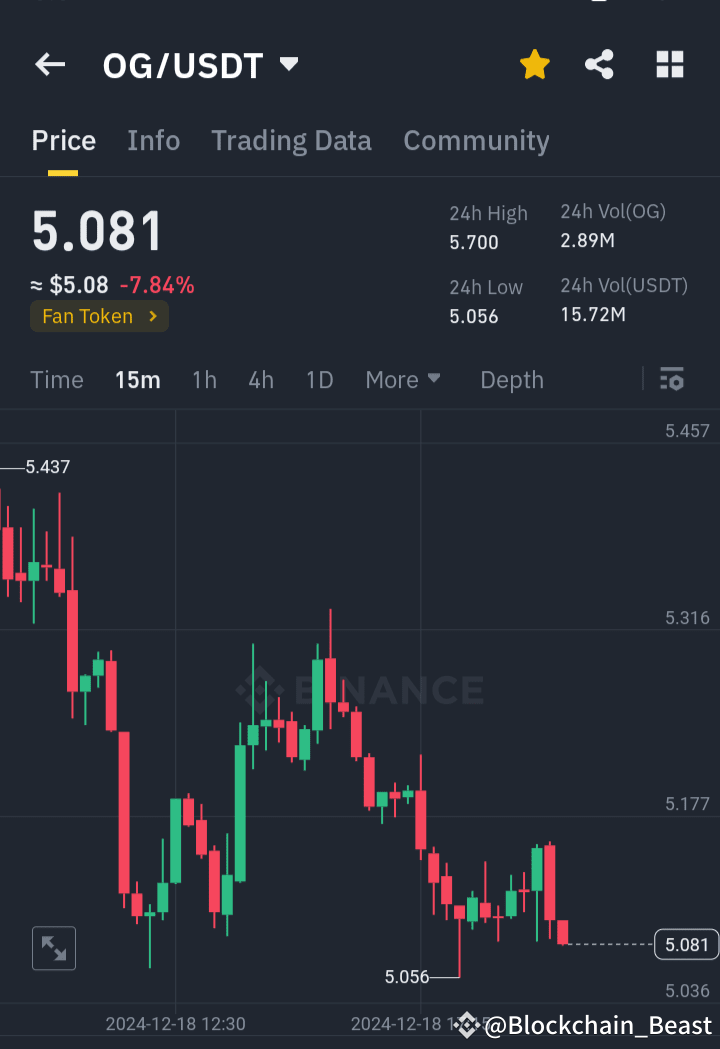Tap the Blockchain_Beast logo icon
Image resolution: width=720 pixels, height=1049 pixels.
467,1024
